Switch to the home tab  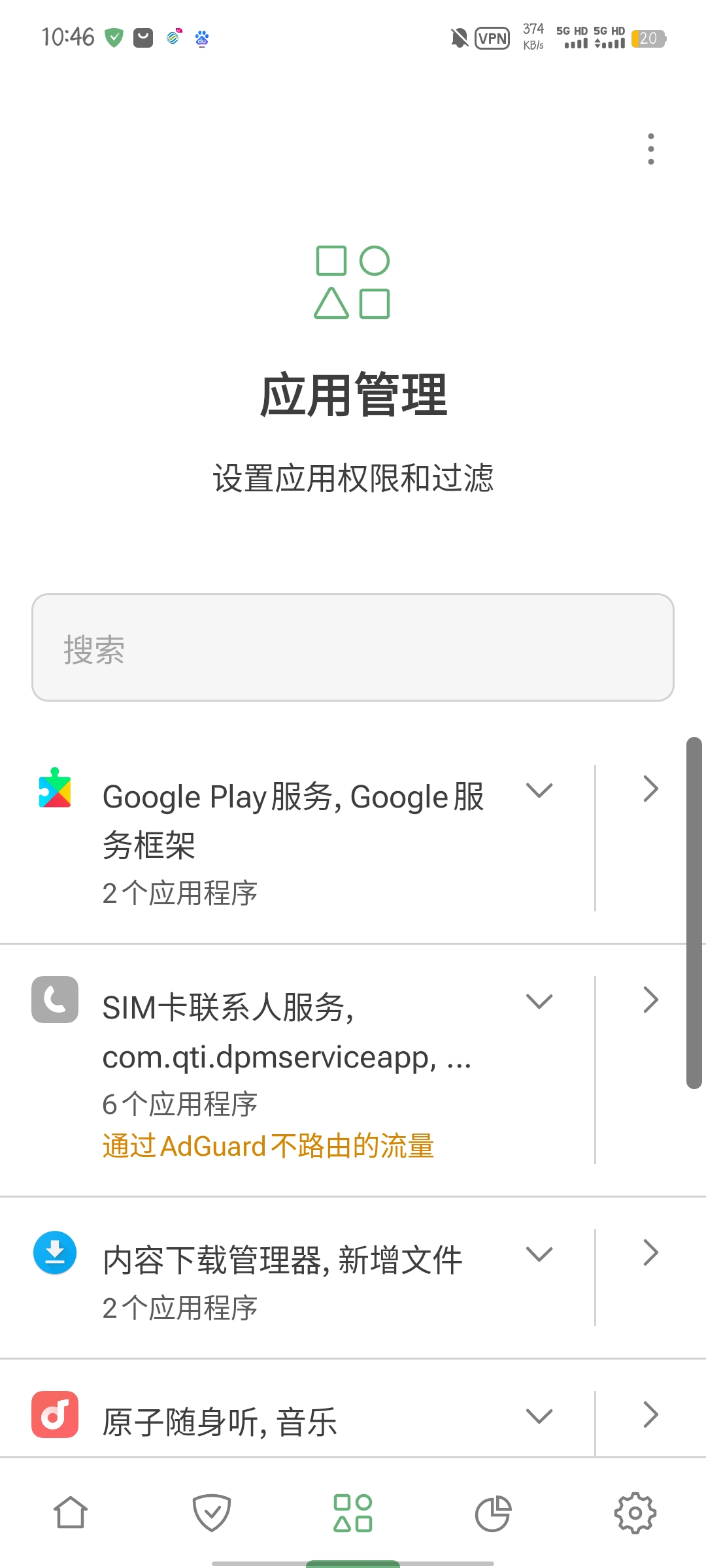click(x=71, y=1513)
